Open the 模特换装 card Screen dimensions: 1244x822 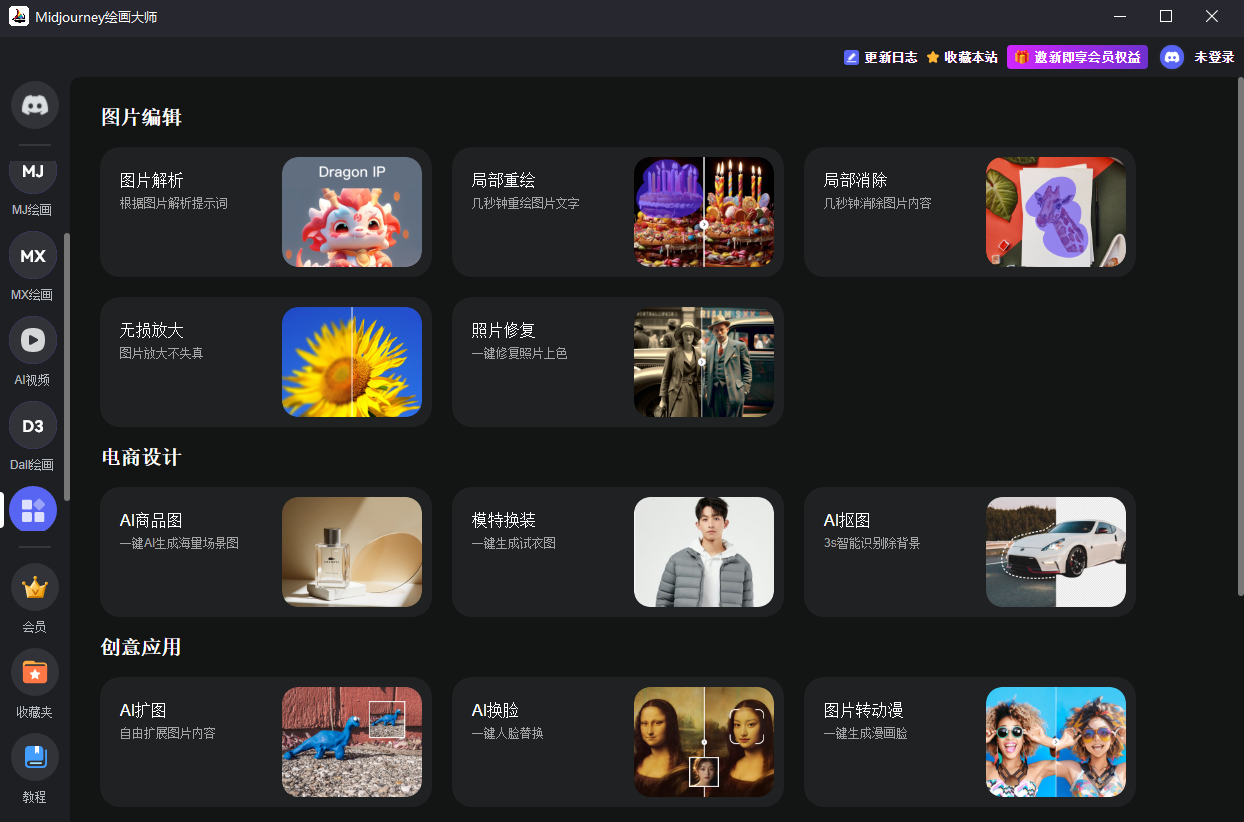[618, 552]
